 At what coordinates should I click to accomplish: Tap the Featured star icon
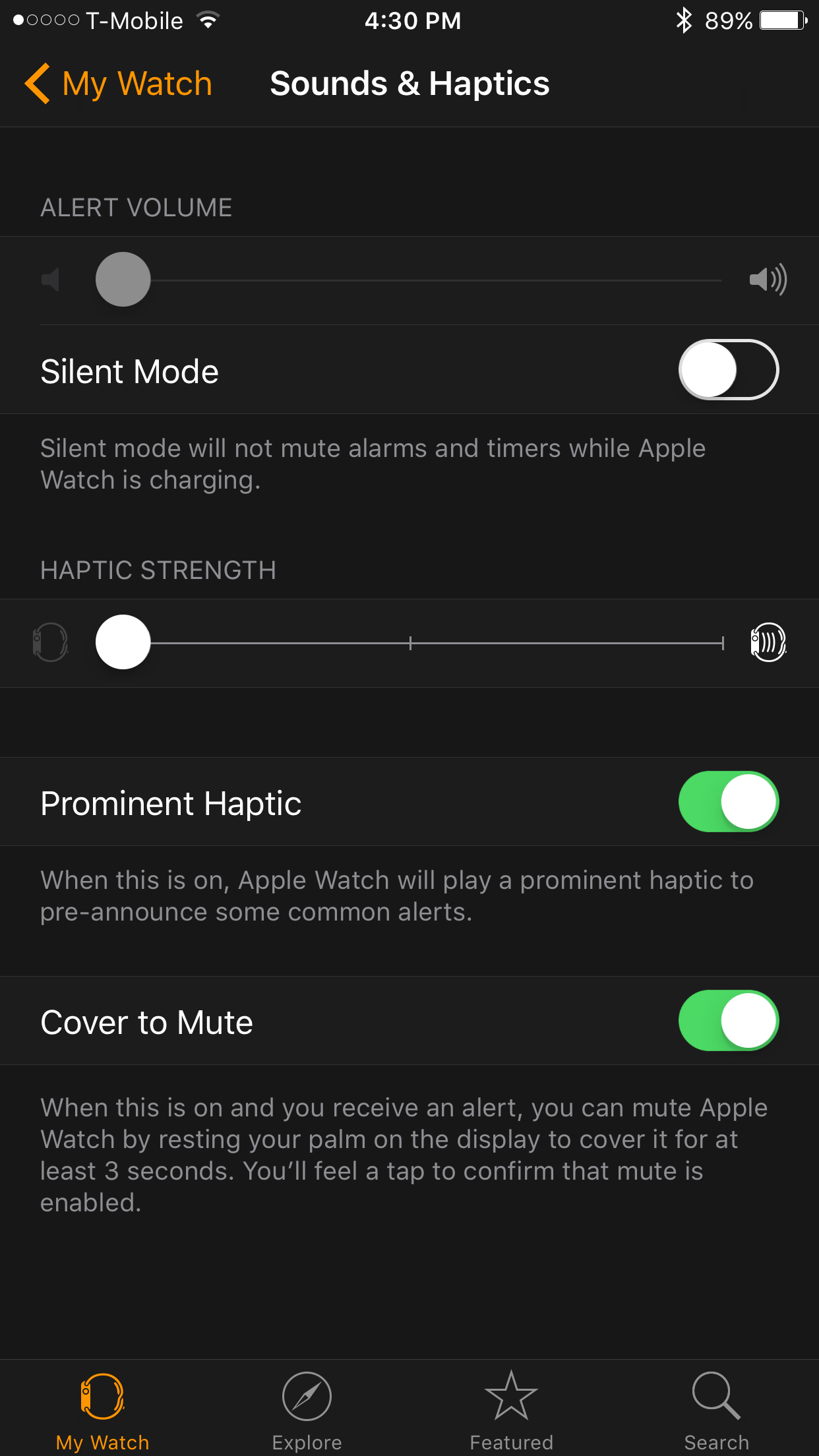click(x=511, y=1396)
